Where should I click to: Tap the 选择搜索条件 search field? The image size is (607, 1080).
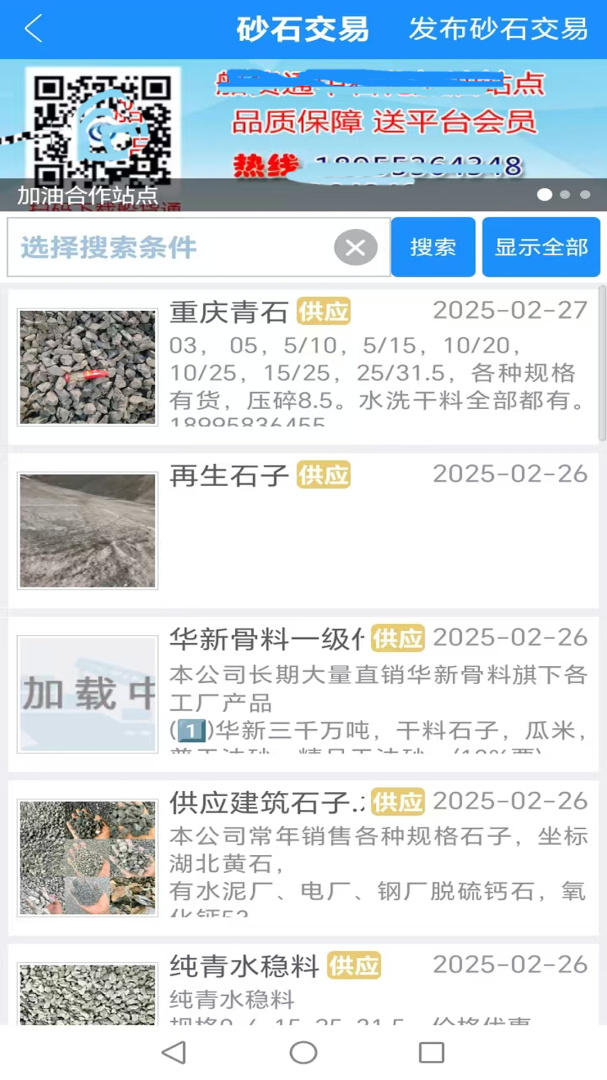click(x=170, y=247)
